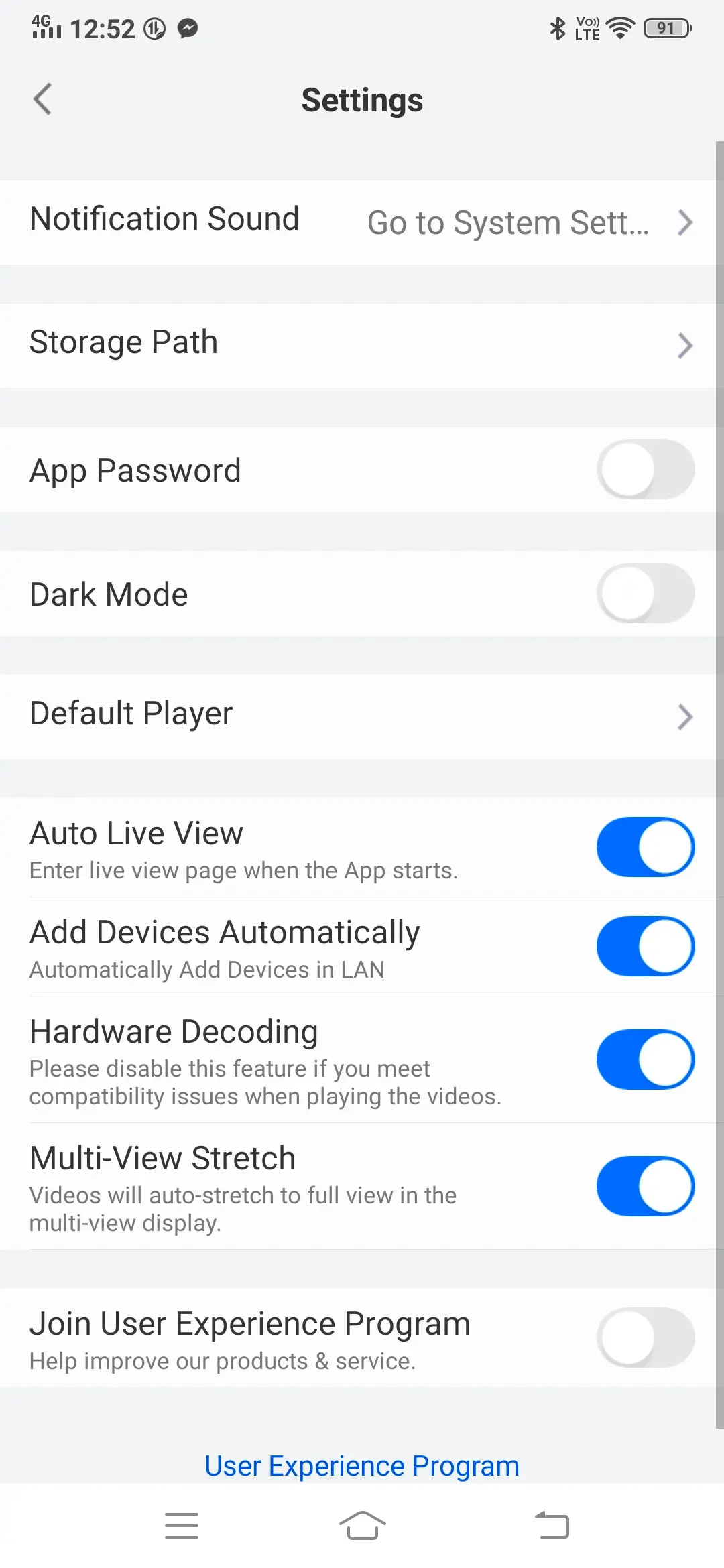The width and height of the screenshot is (724, 1568).
Task: Go to the home screen
Action: (362, 1526)
